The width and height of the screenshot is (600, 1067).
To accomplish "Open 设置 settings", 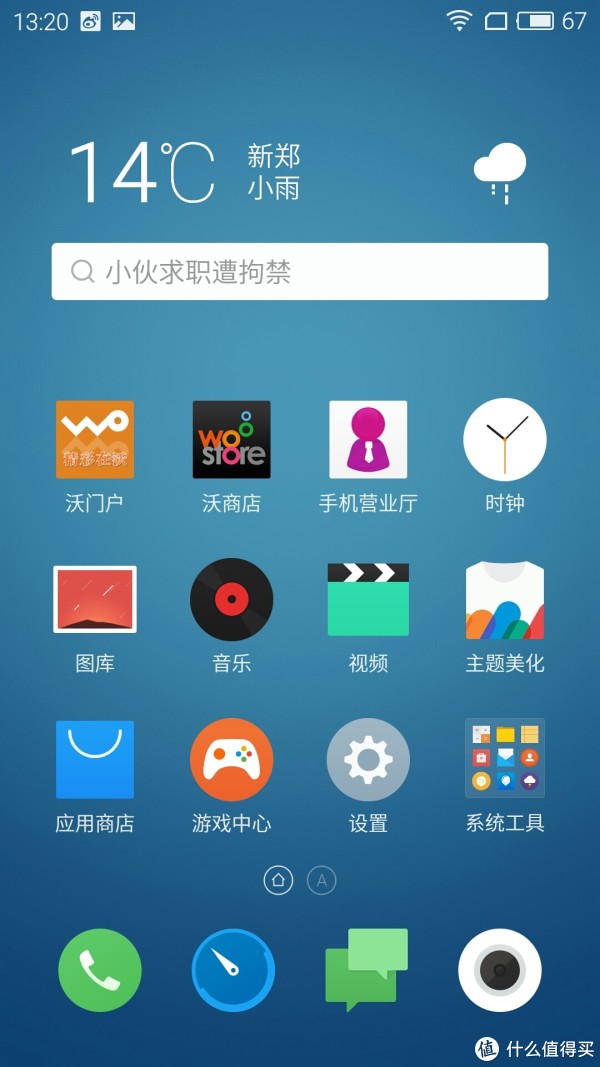I will coord(368,759).
